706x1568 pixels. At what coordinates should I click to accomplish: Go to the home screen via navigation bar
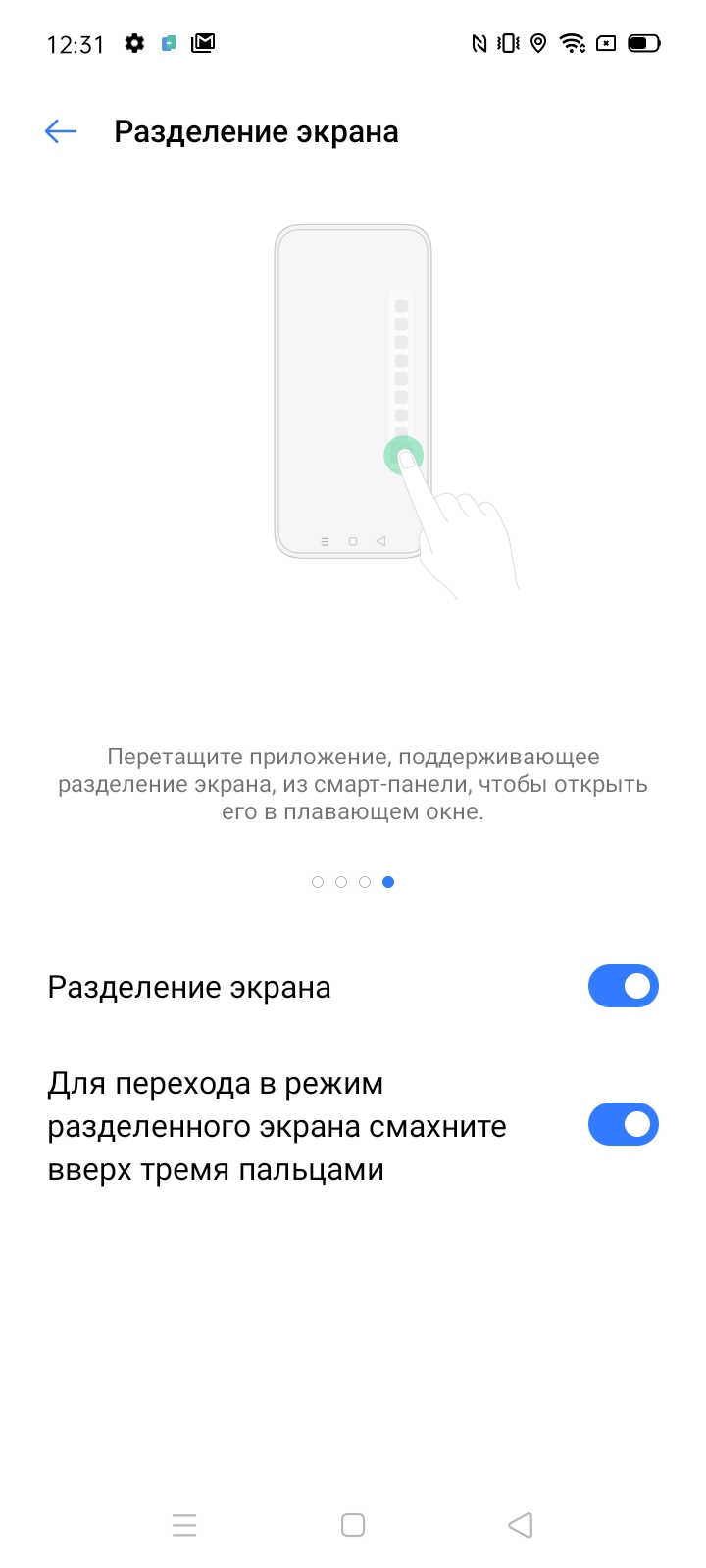[x=353, y=1525]
